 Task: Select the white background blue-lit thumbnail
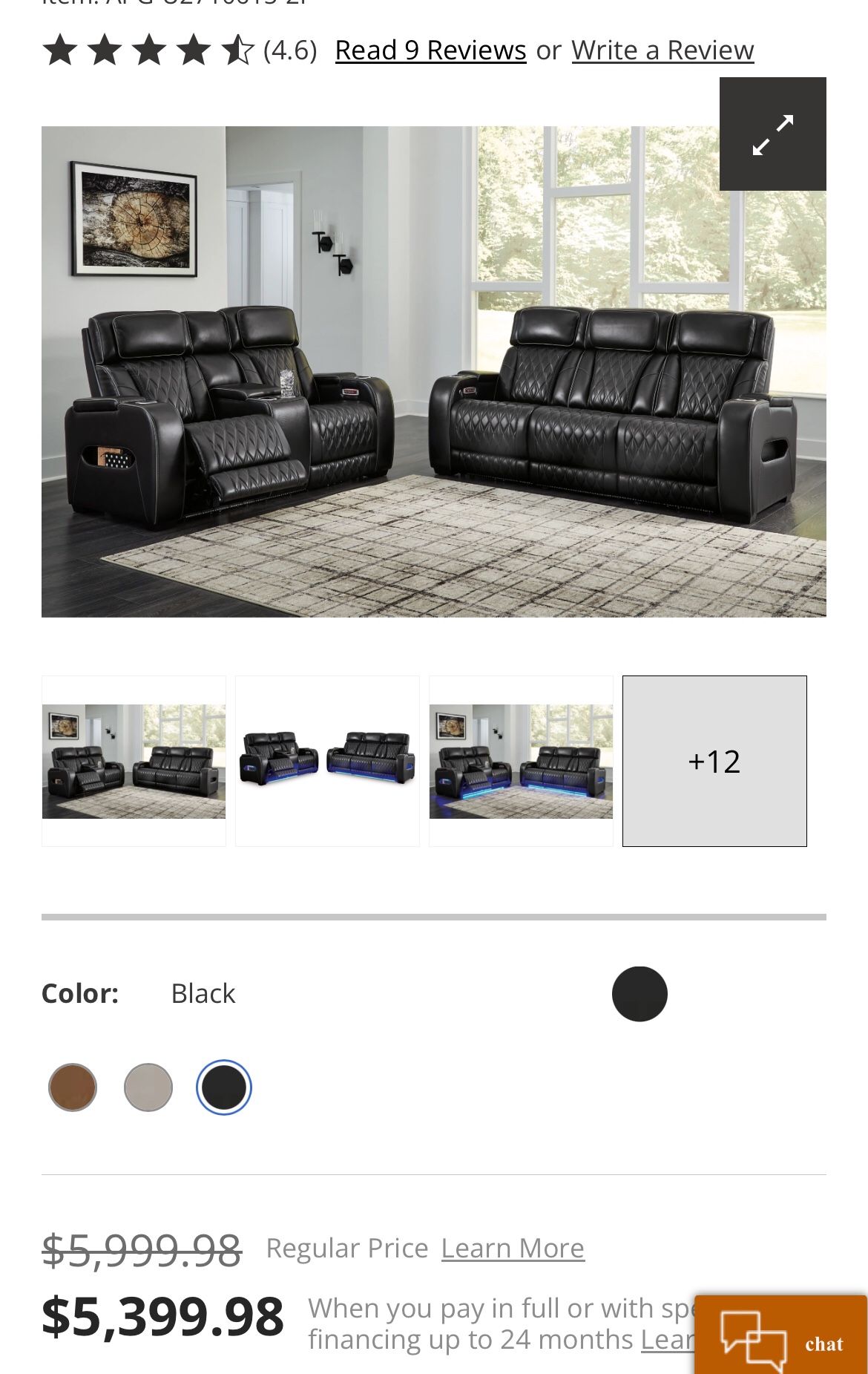click(327, 761)
